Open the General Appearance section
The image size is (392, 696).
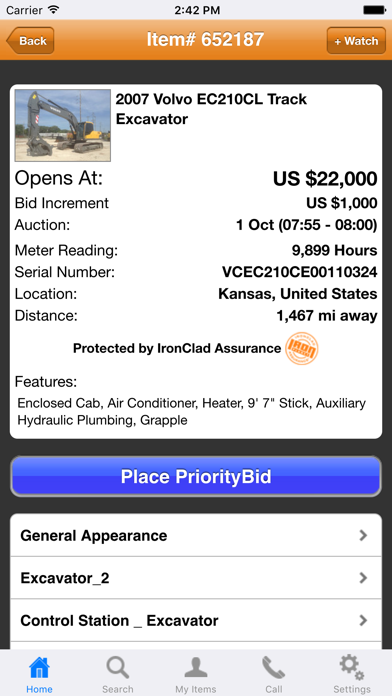(x=196, y=535)
